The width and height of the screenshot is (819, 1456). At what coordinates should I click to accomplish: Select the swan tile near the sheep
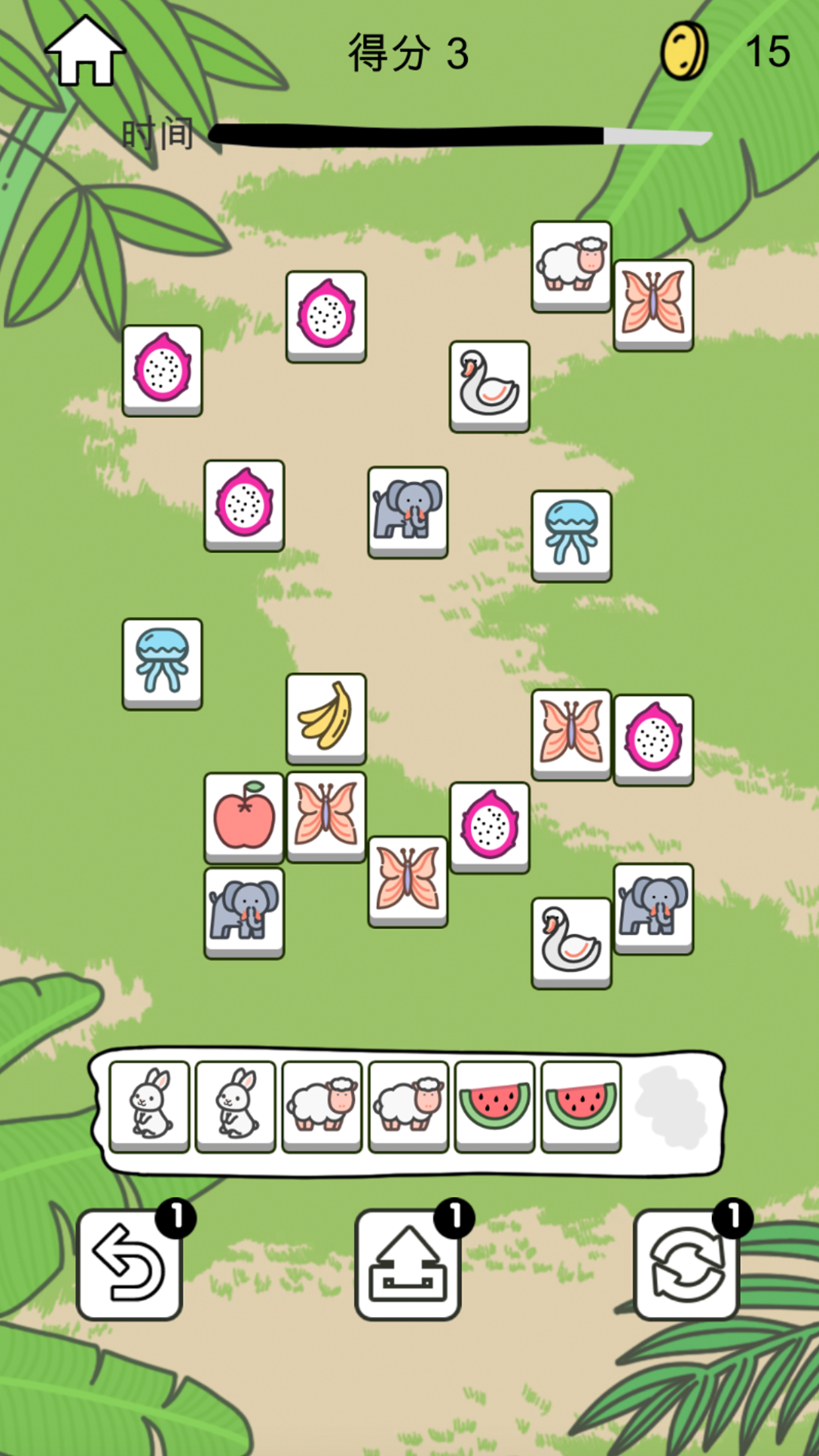coord(489,385)
